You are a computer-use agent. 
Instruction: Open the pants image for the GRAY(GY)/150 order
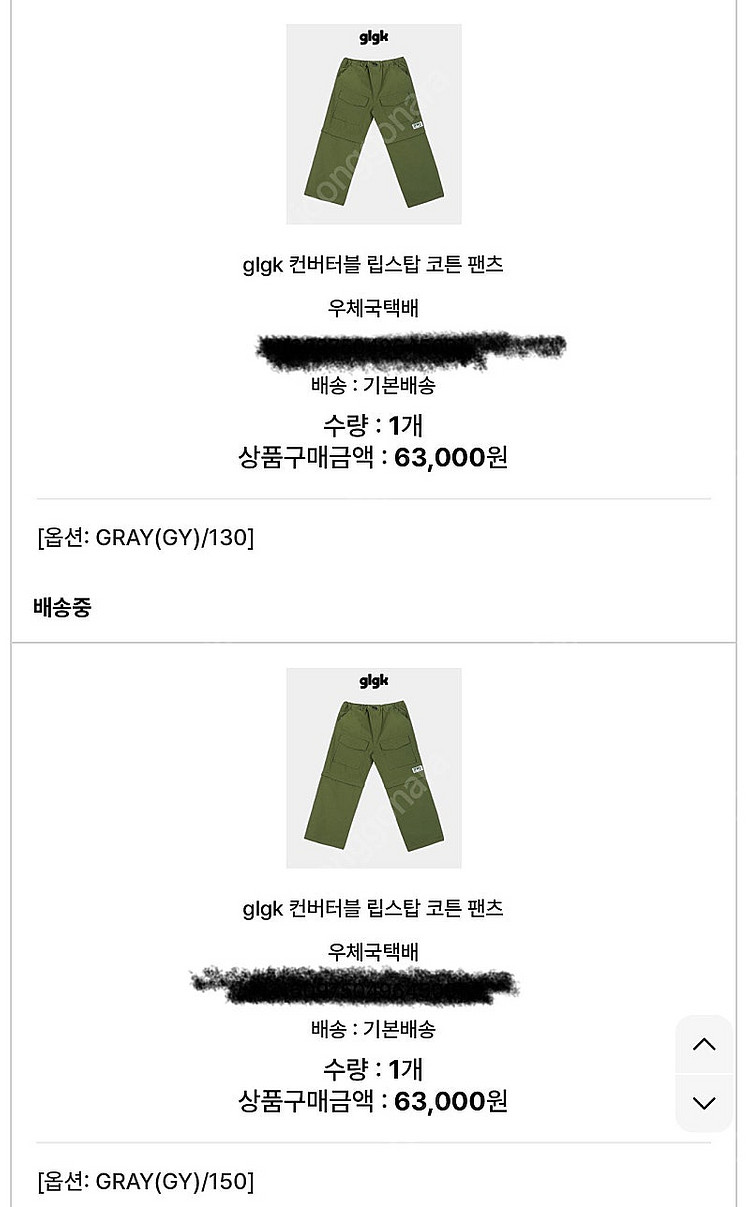374,768
